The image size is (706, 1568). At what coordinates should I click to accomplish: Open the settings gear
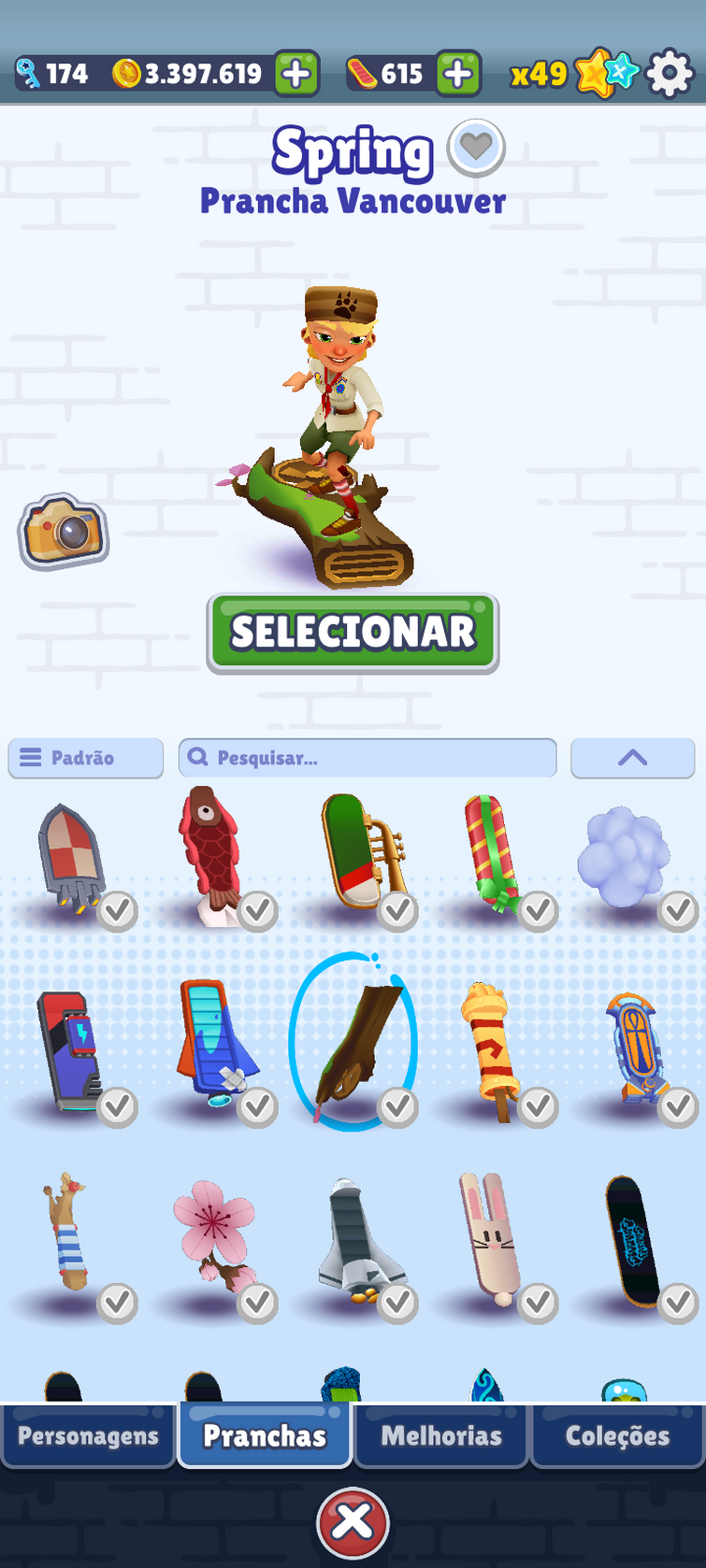(x=669, y=74)
